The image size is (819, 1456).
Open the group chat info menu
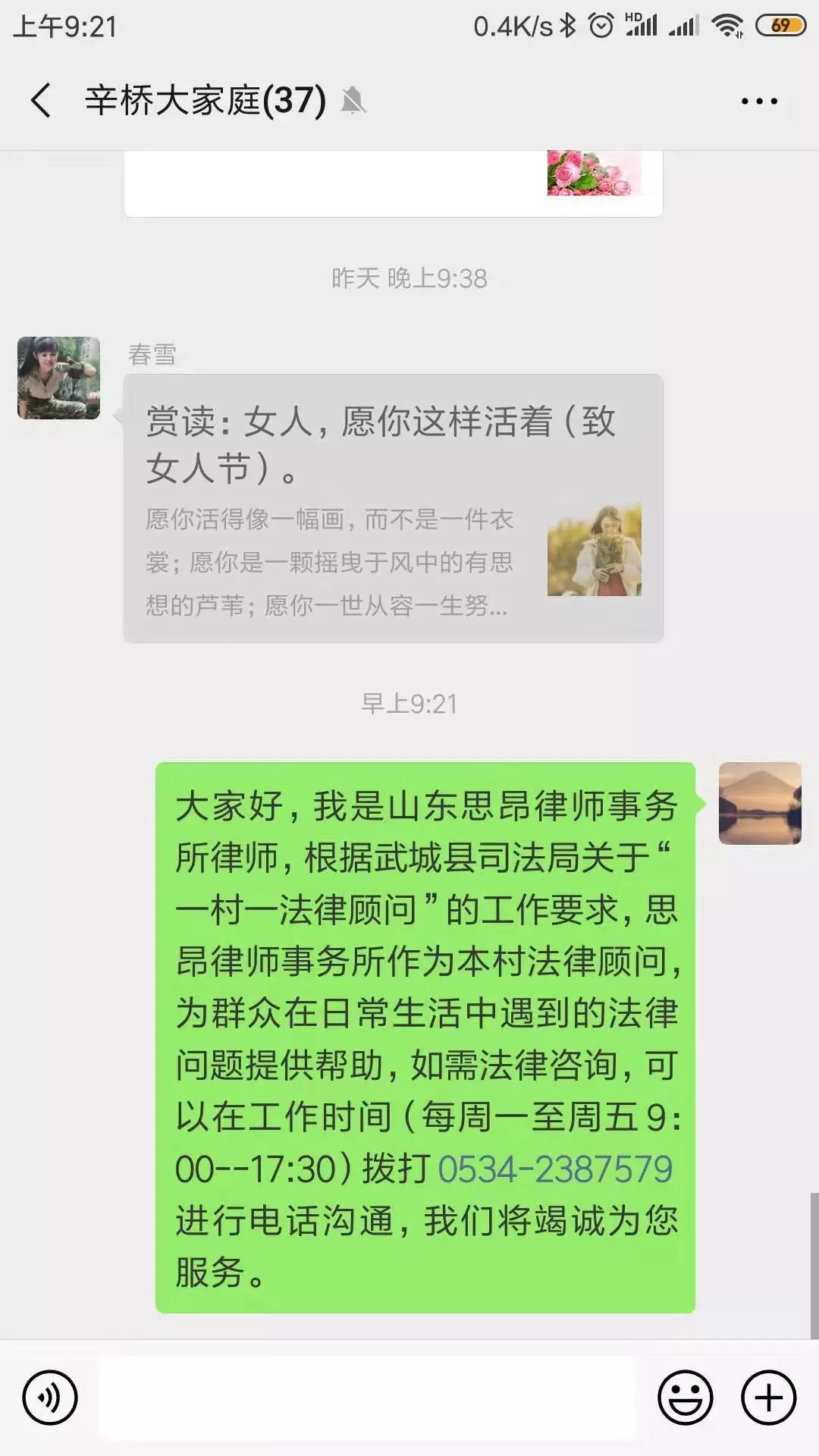pyautogui.click(x=759, y=101)
